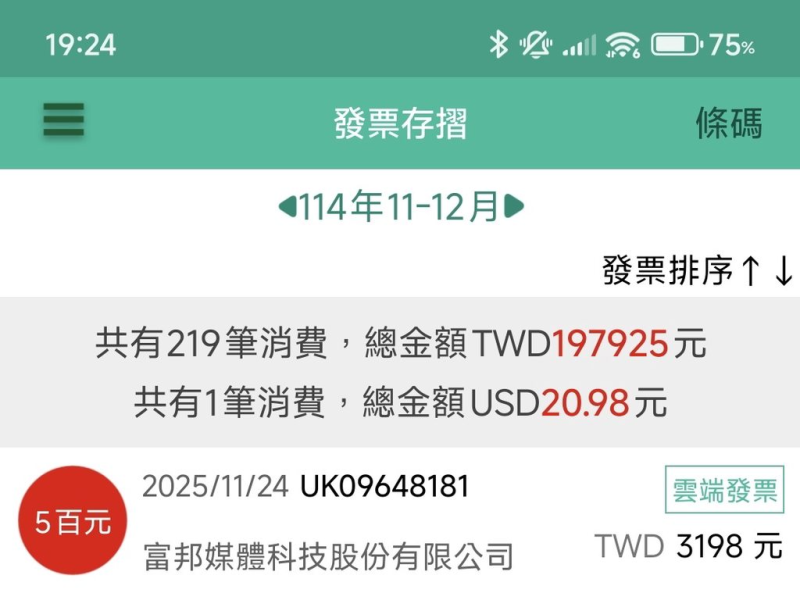
Task: Open invoice UK09648181 from 富邦媒體科技
Action: click(x=400, y=520)
